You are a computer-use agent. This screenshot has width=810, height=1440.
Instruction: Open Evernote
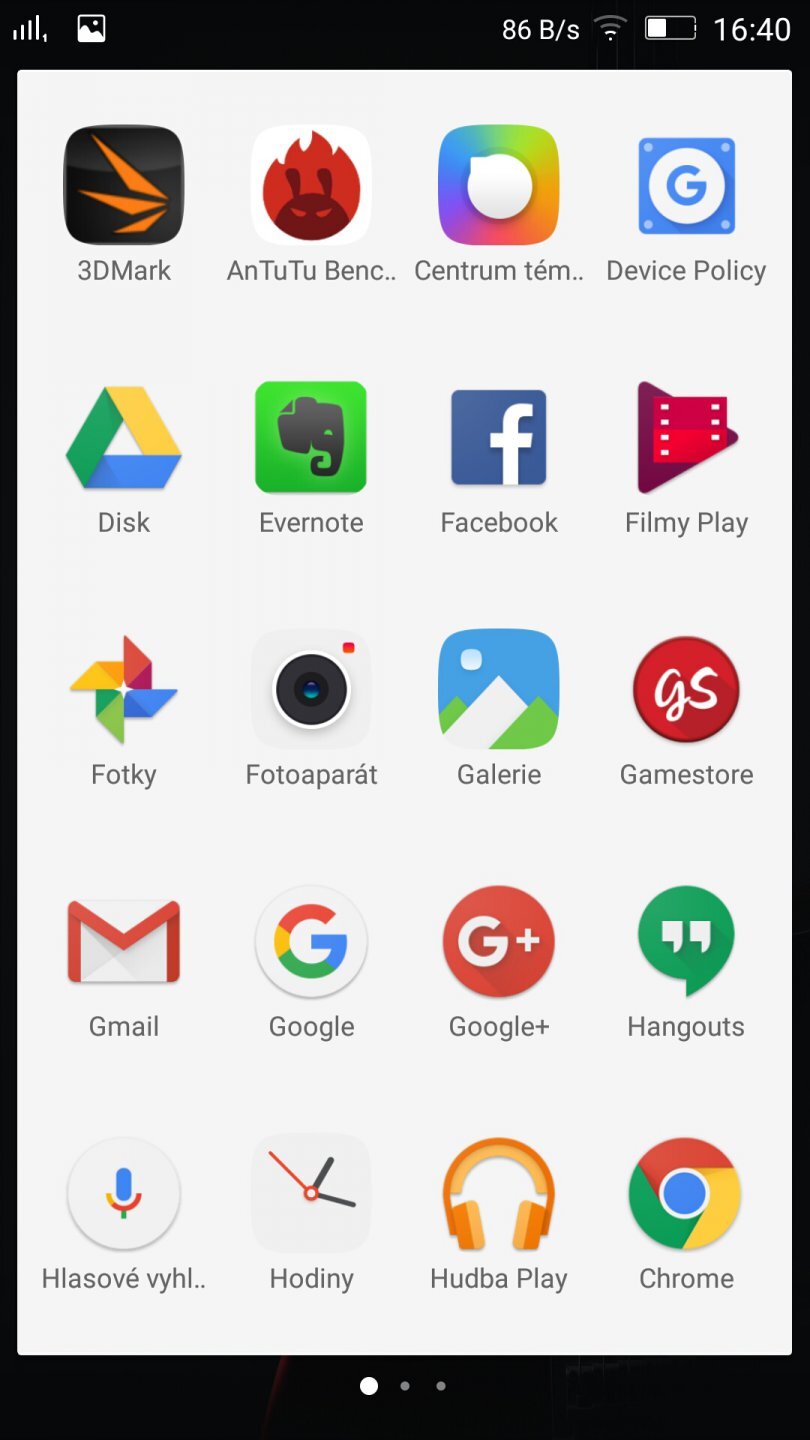click(311, 437)
